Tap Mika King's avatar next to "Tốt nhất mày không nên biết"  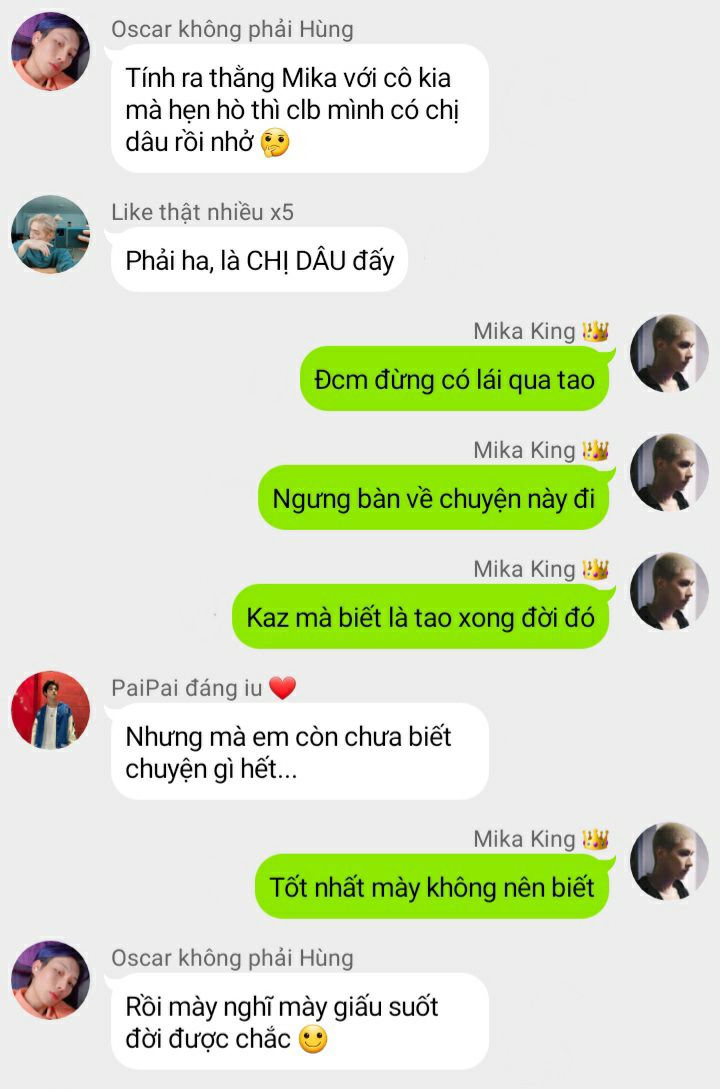pyautogui.click(x=669, y=861)
